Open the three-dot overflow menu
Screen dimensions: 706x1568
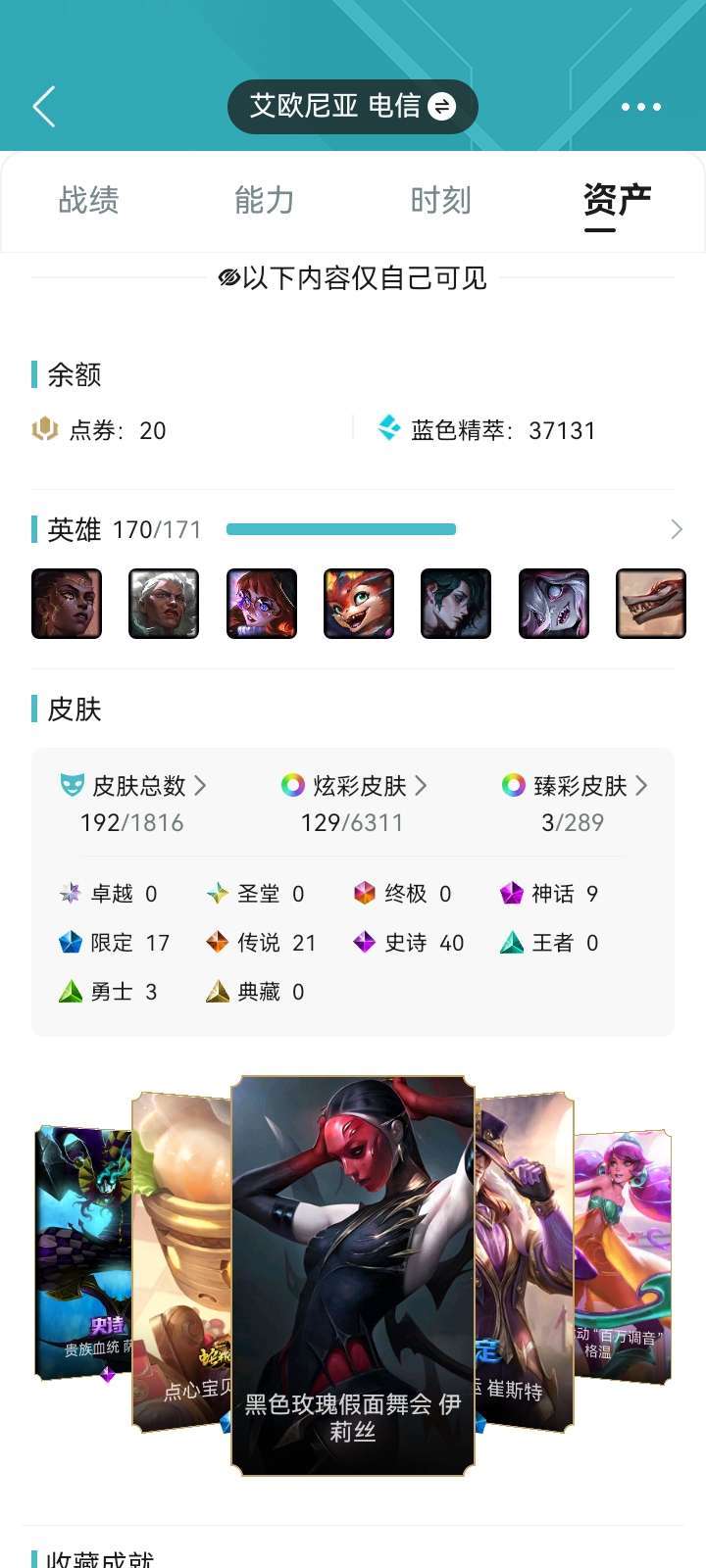641,107
